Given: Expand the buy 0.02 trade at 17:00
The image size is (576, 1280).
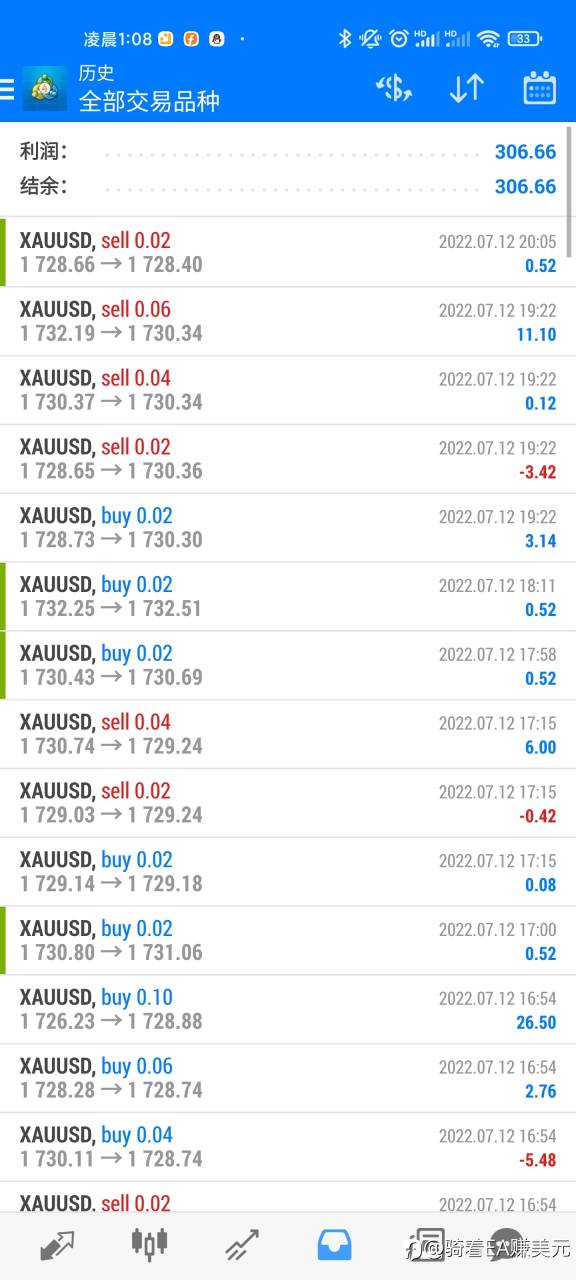Looking at the screenshot, I should pyautogui.click(x=288, y=940).
